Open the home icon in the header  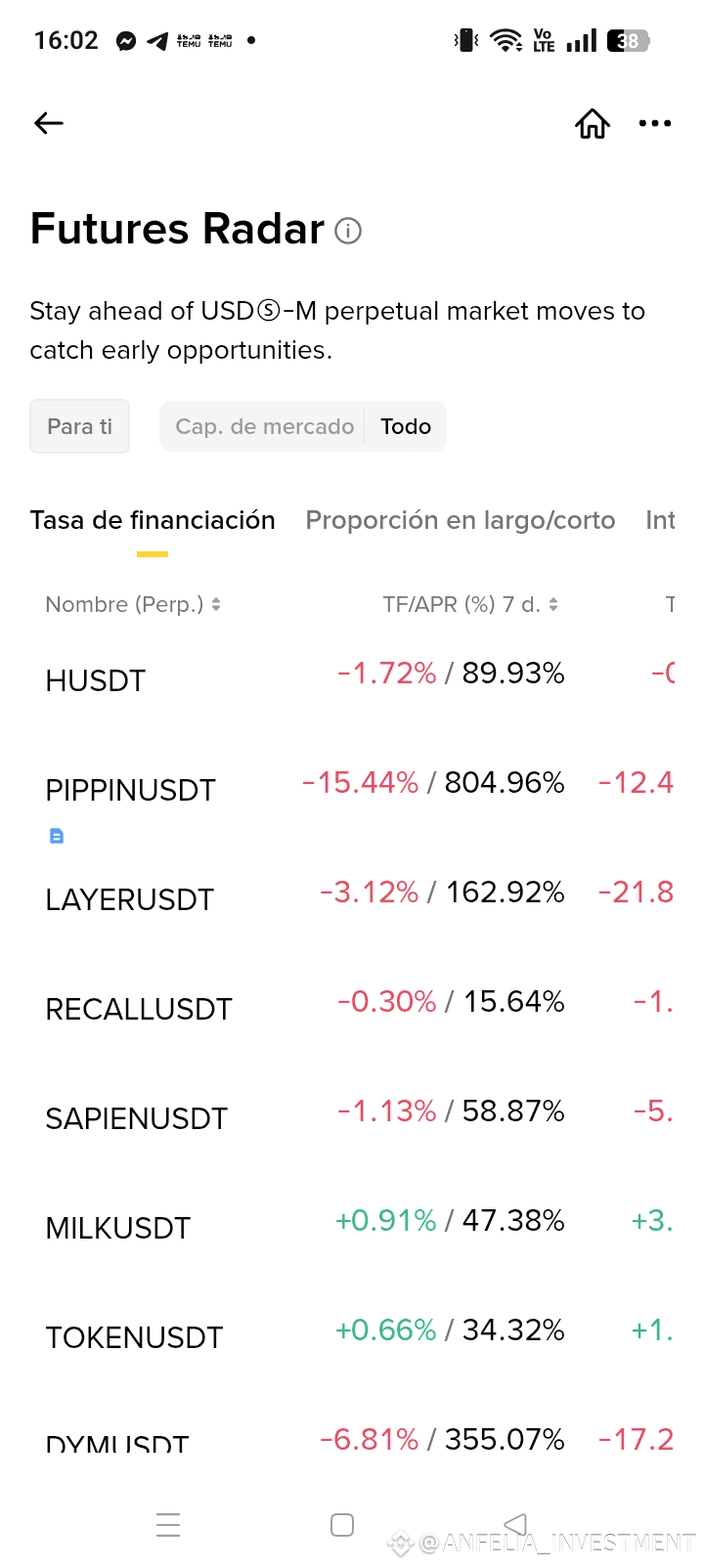(x=593, y=123)
